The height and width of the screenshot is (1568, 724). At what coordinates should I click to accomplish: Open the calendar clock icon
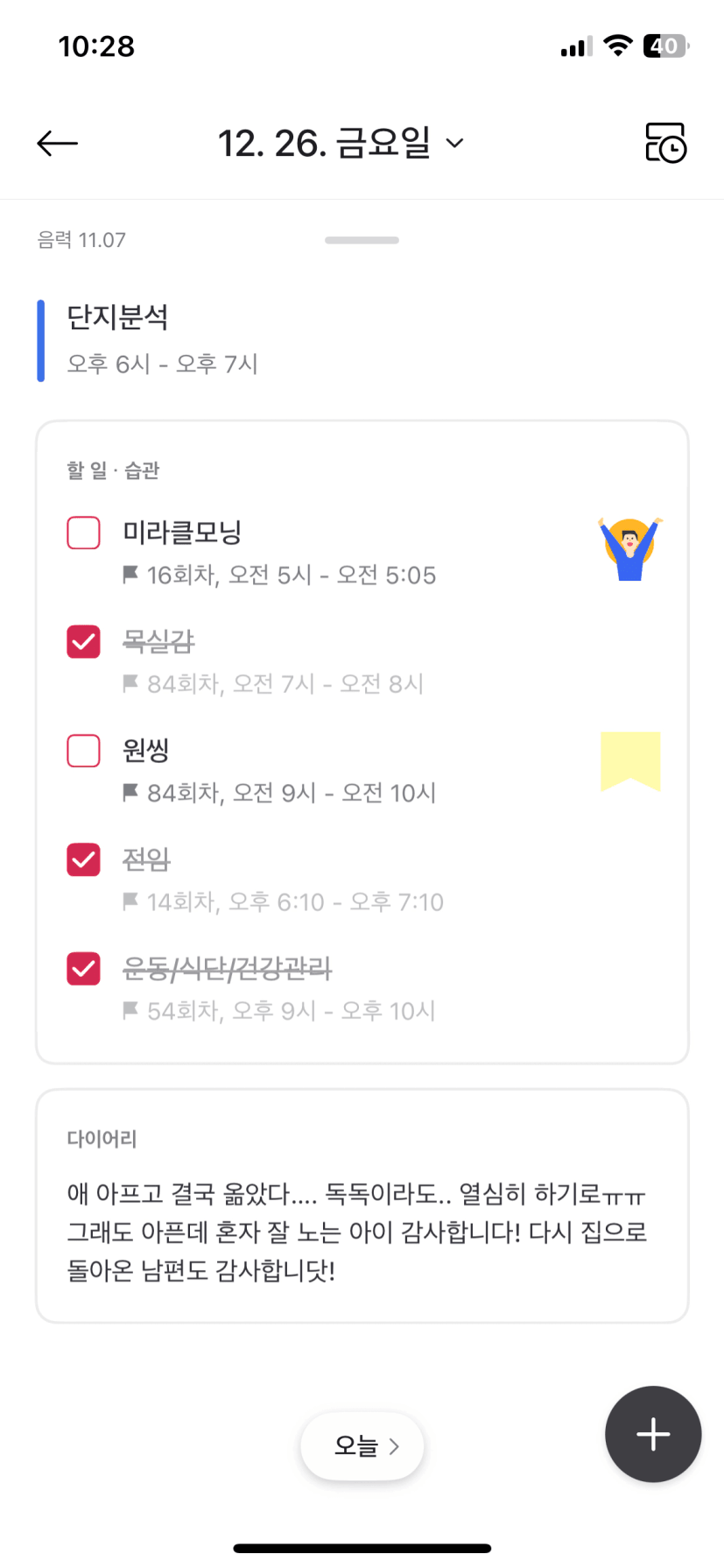665,143
